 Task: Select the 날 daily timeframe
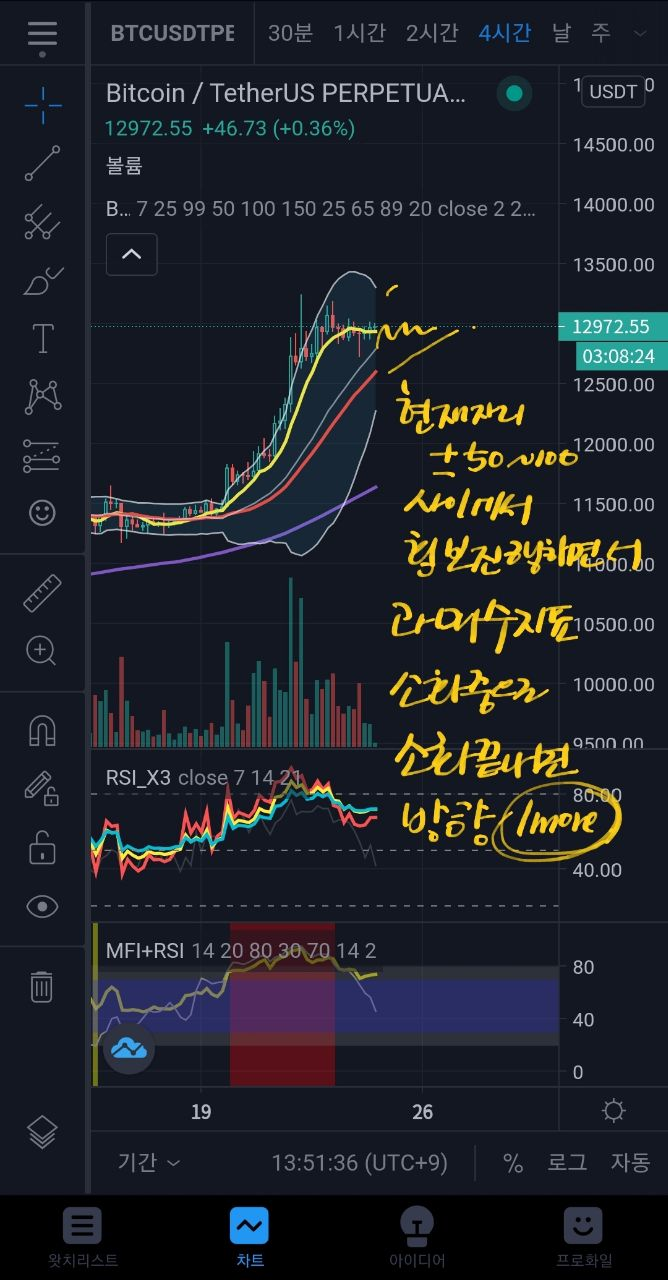pyautogui.click(x=561, y=33)
